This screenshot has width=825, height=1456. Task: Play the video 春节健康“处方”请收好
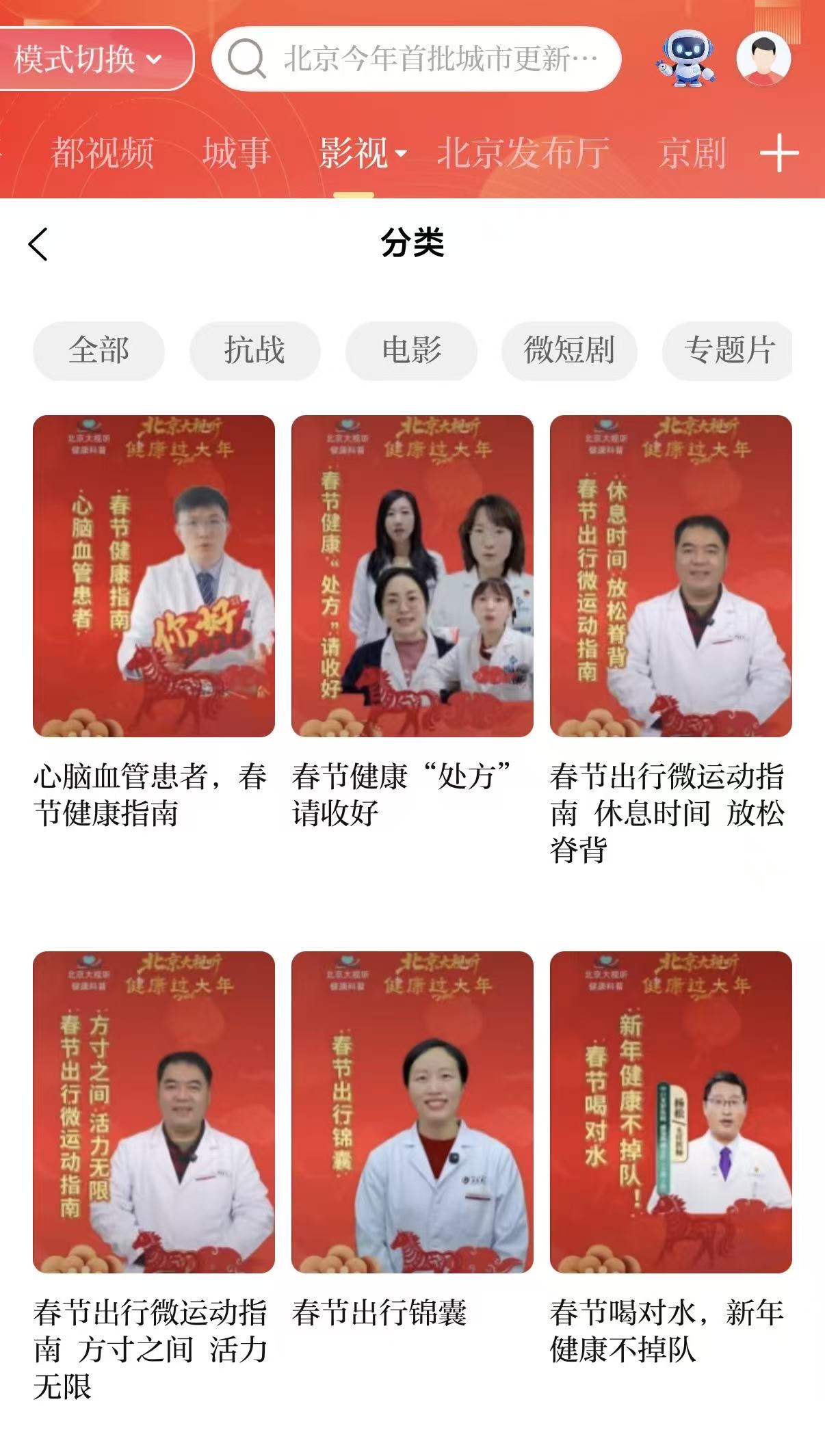pyautogui.click(x=412, y=576)
